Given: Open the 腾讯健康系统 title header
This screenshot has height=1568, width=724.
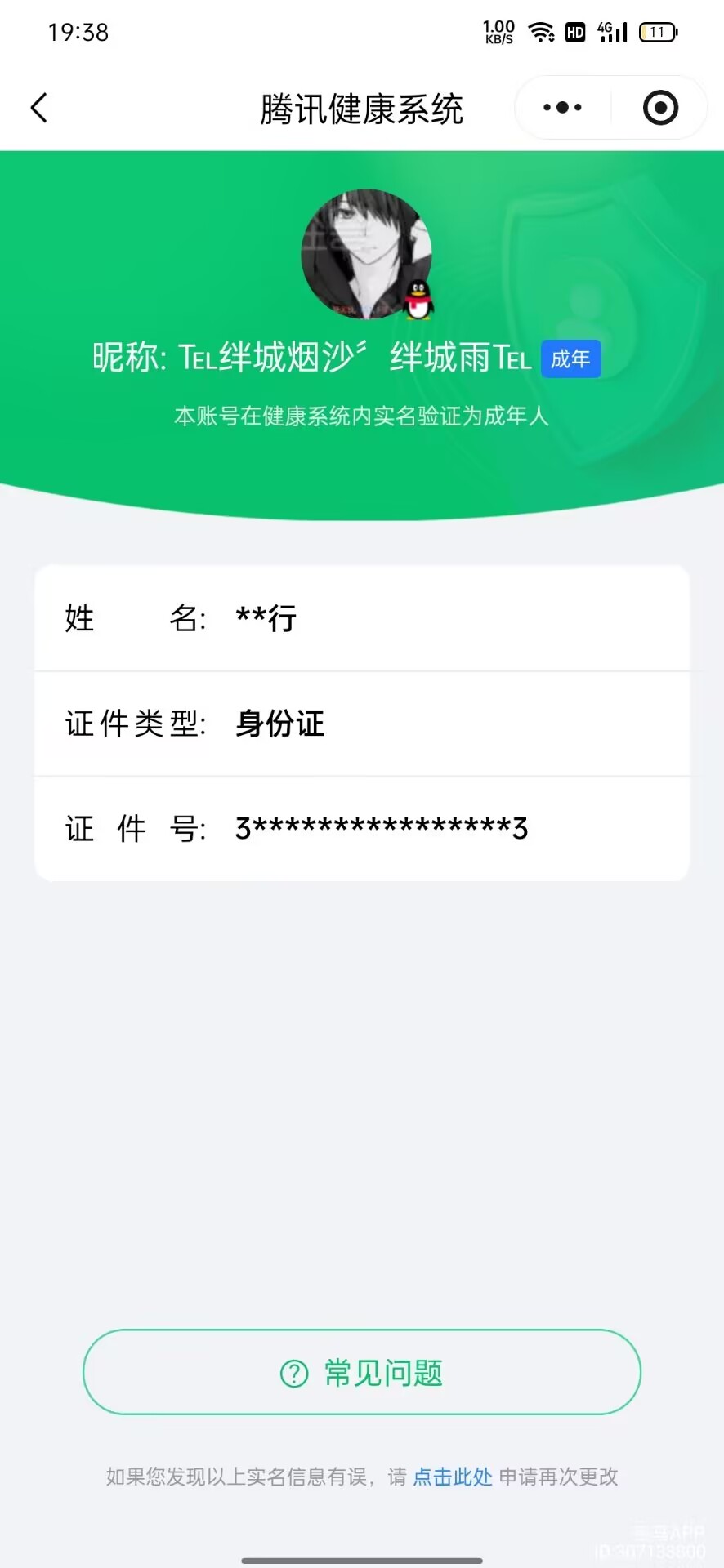Looking at the screenshot, I should tap(362, 107).
